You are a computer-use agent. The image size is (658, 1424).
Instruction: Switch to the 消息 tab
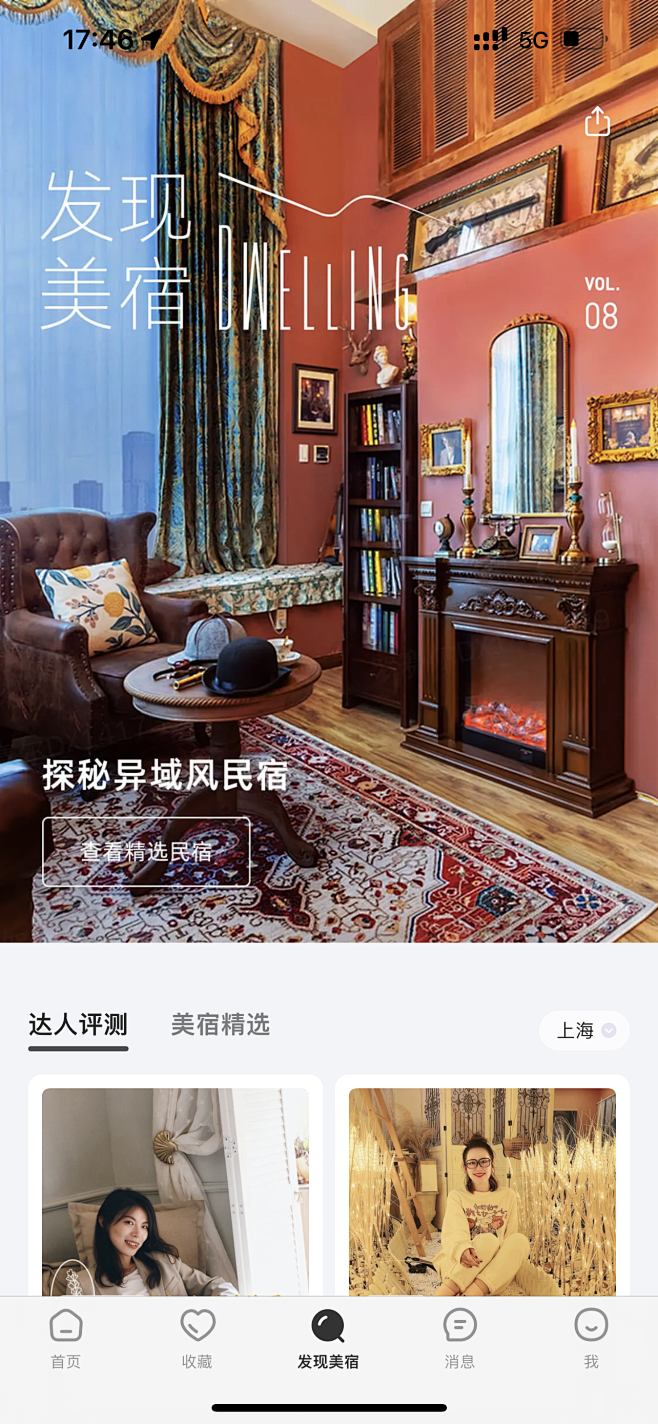tap(460, 1339)
